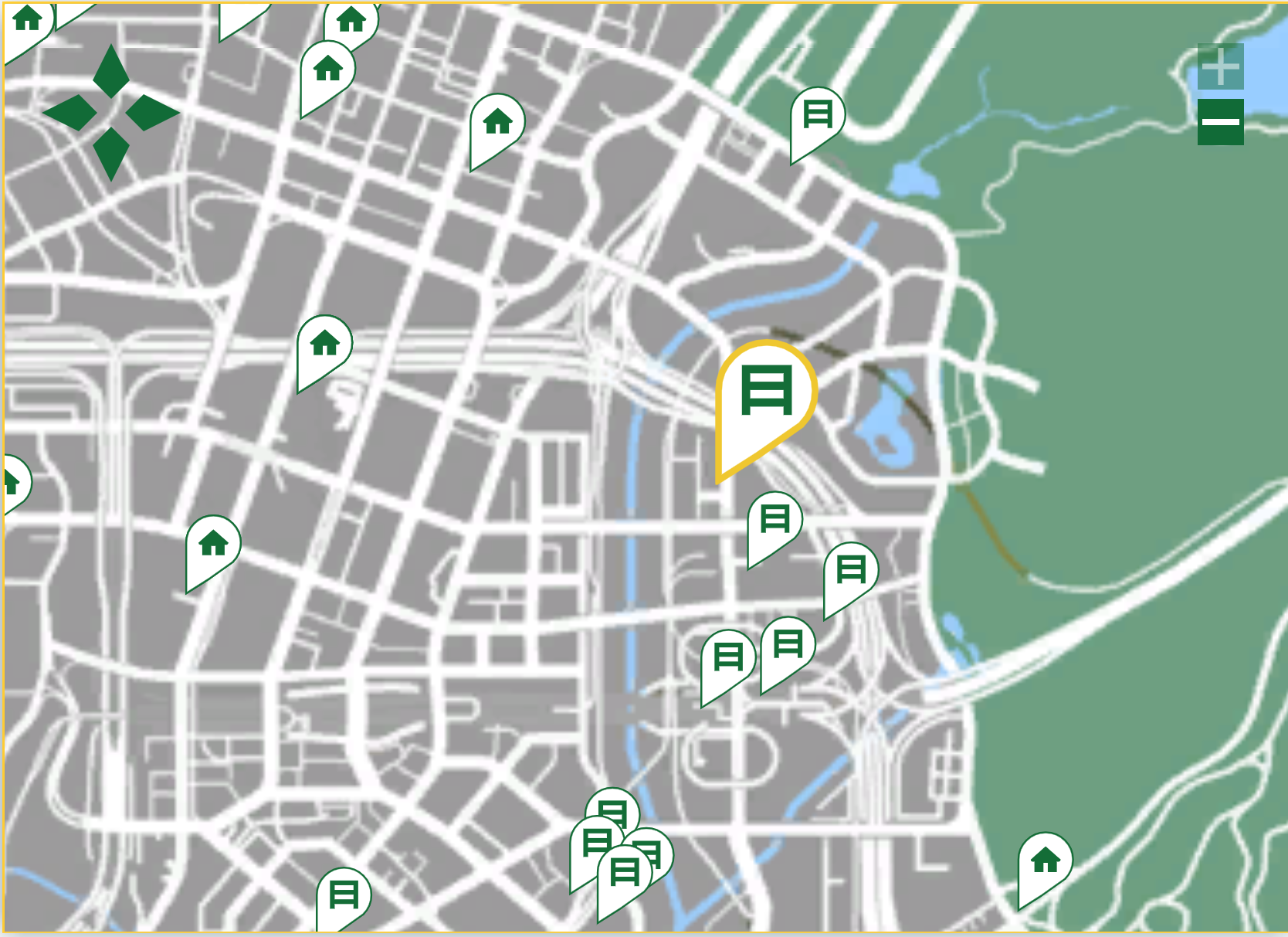Pan map down with bottom arrow
This screenshot has width=1288, height=937.
tap(111, 153)
